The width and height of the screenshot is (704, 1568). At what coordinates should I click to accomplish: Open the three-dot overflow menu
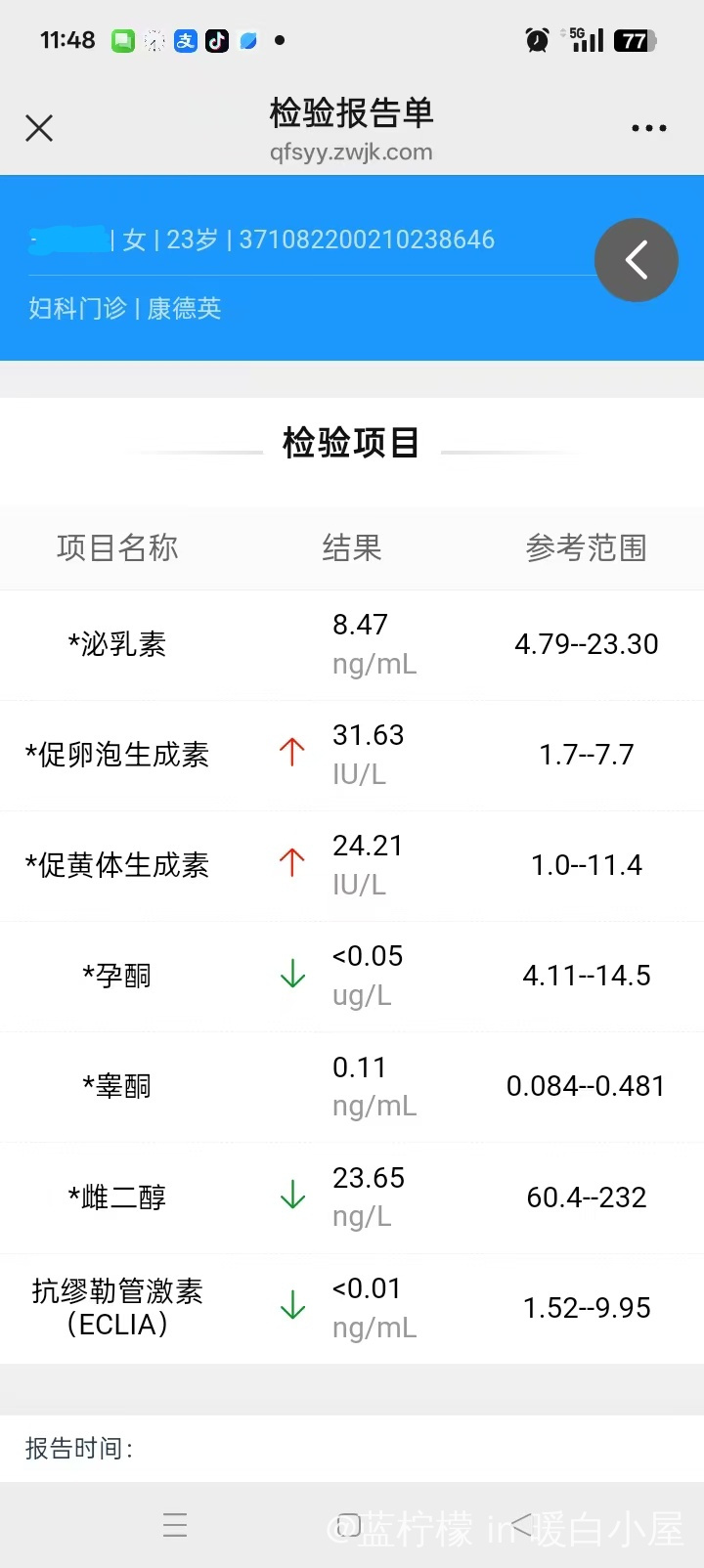pos(648,128)
